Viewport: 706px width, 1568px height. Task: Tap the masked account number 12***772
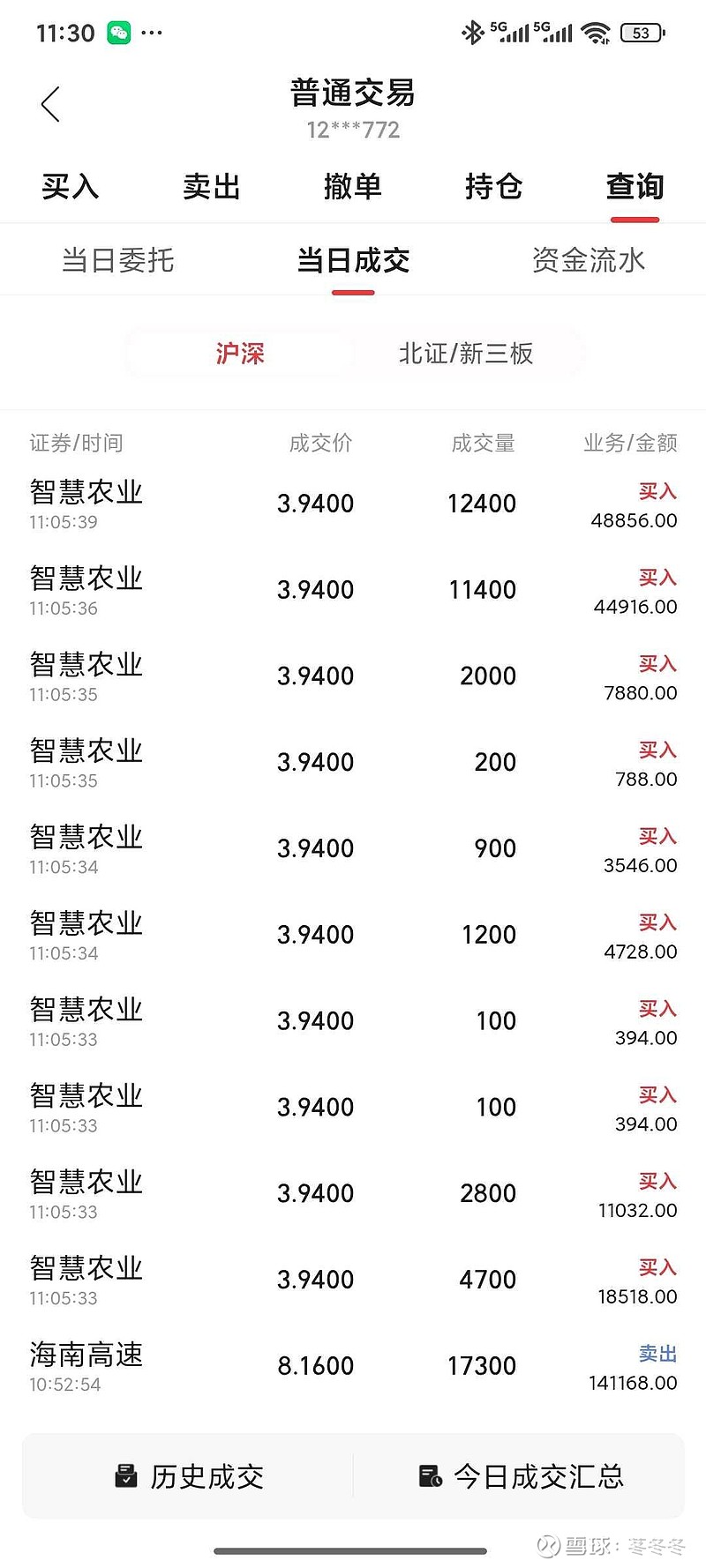352,130
